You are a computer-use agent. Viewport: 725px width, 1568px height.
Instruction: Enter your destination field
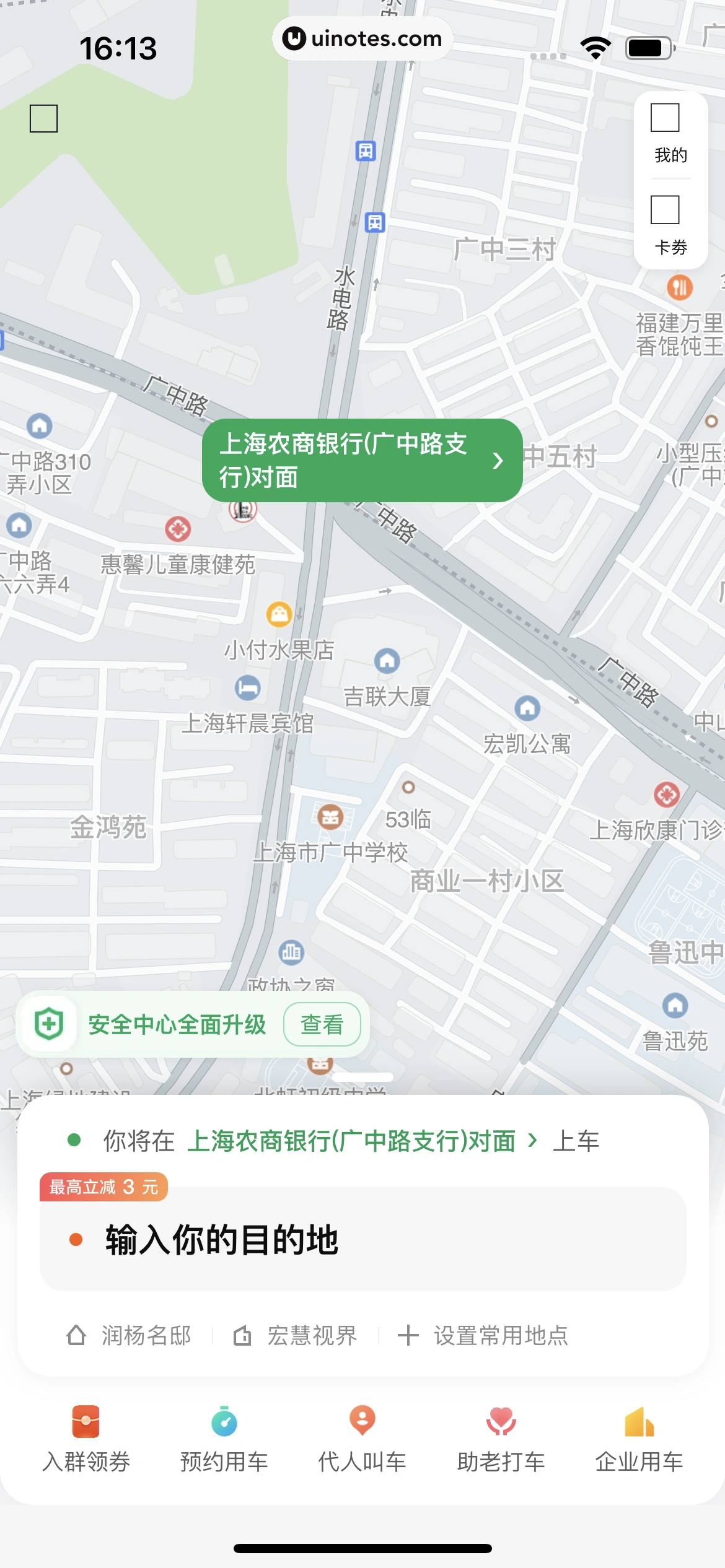click(362, 1239)
